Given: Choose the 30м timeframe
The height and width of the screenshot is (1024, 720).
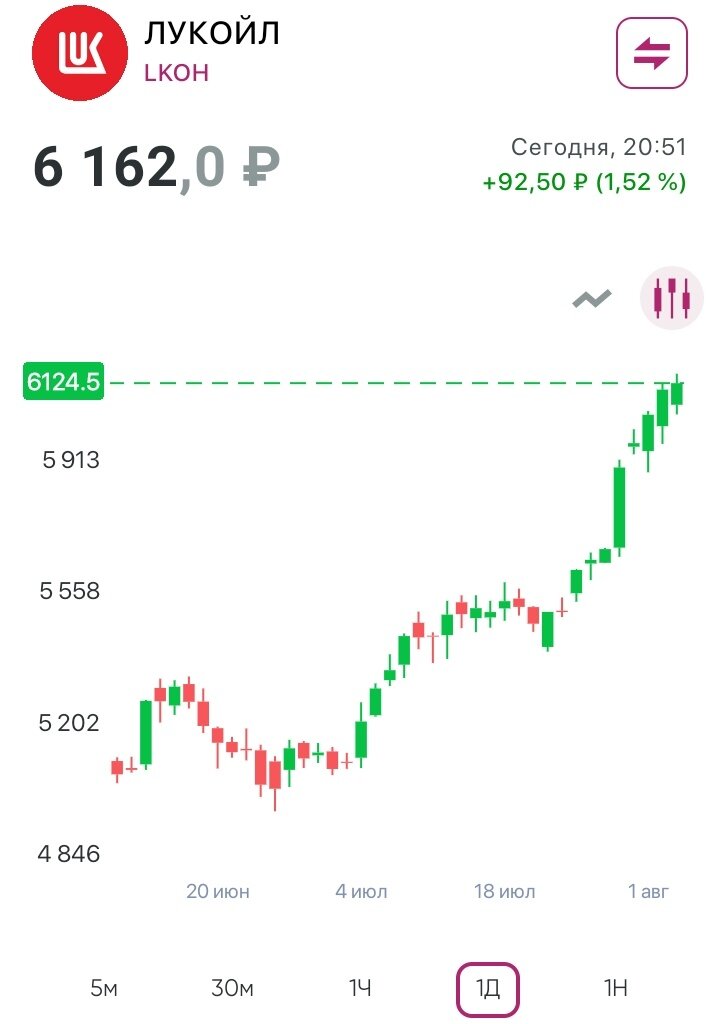Looking at the screenshot, I should pyautogui.click(x=232, y=989).
